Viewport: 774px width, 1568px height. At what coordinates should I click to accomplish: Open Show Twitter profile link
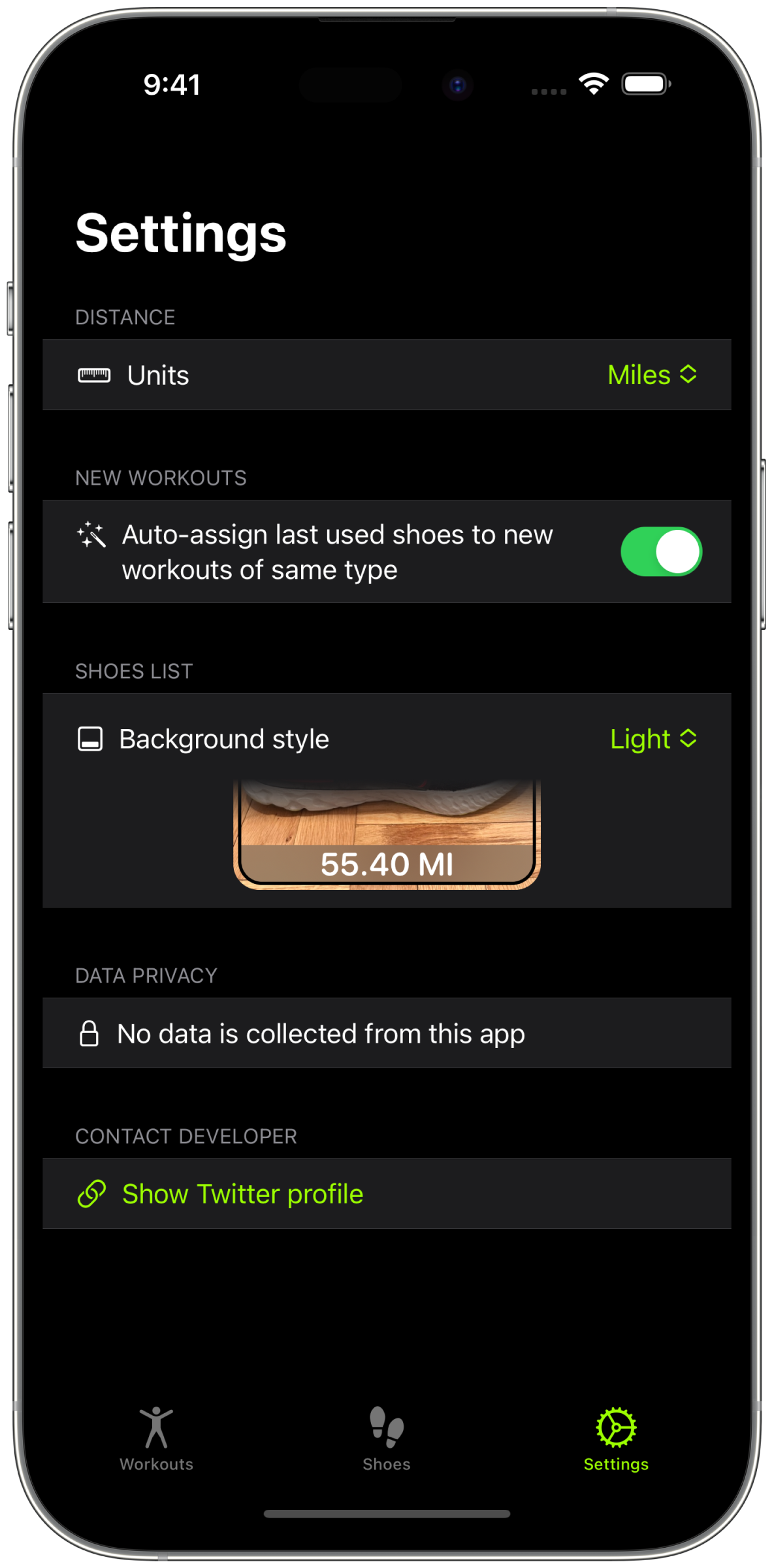(242, 1194)
